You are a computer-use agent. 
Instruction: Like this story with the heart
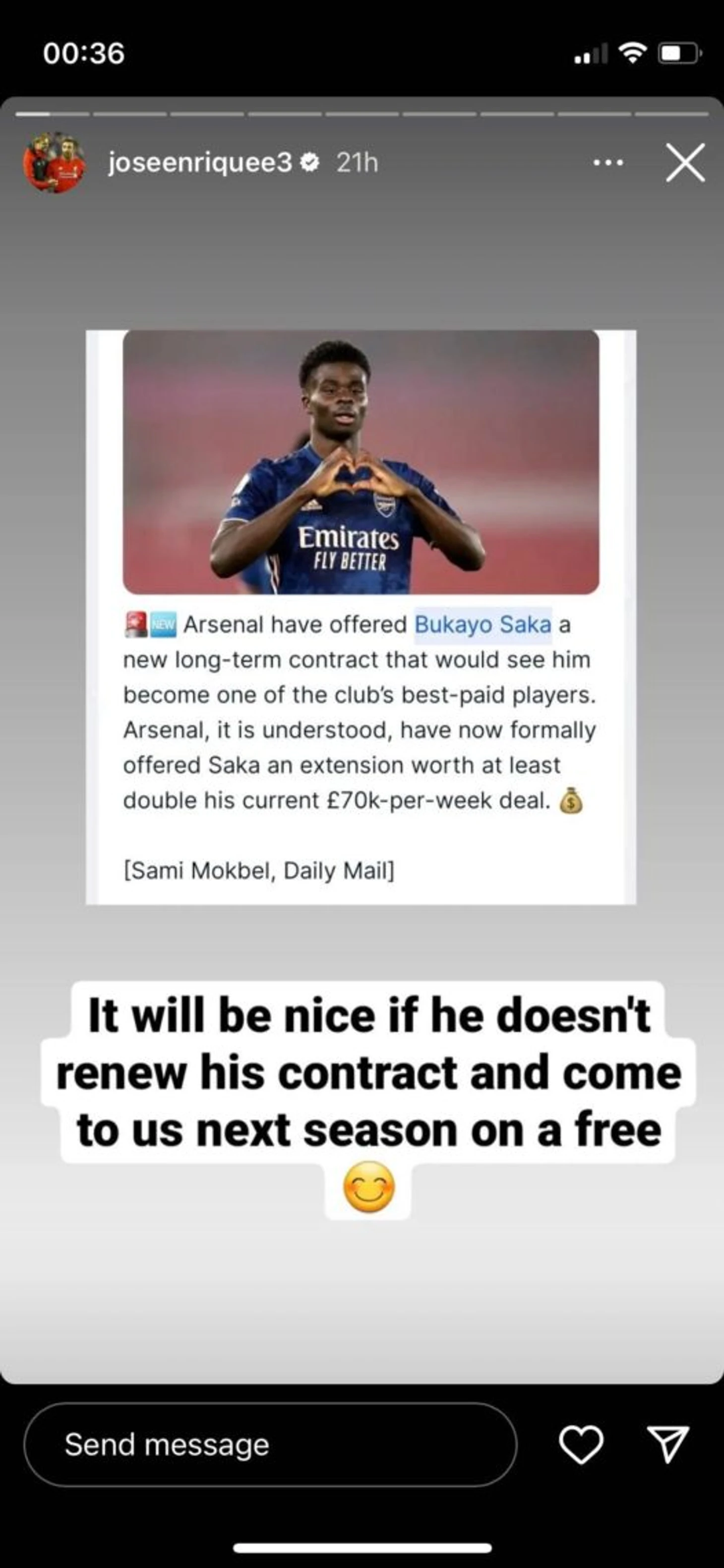coord(581,1445)
